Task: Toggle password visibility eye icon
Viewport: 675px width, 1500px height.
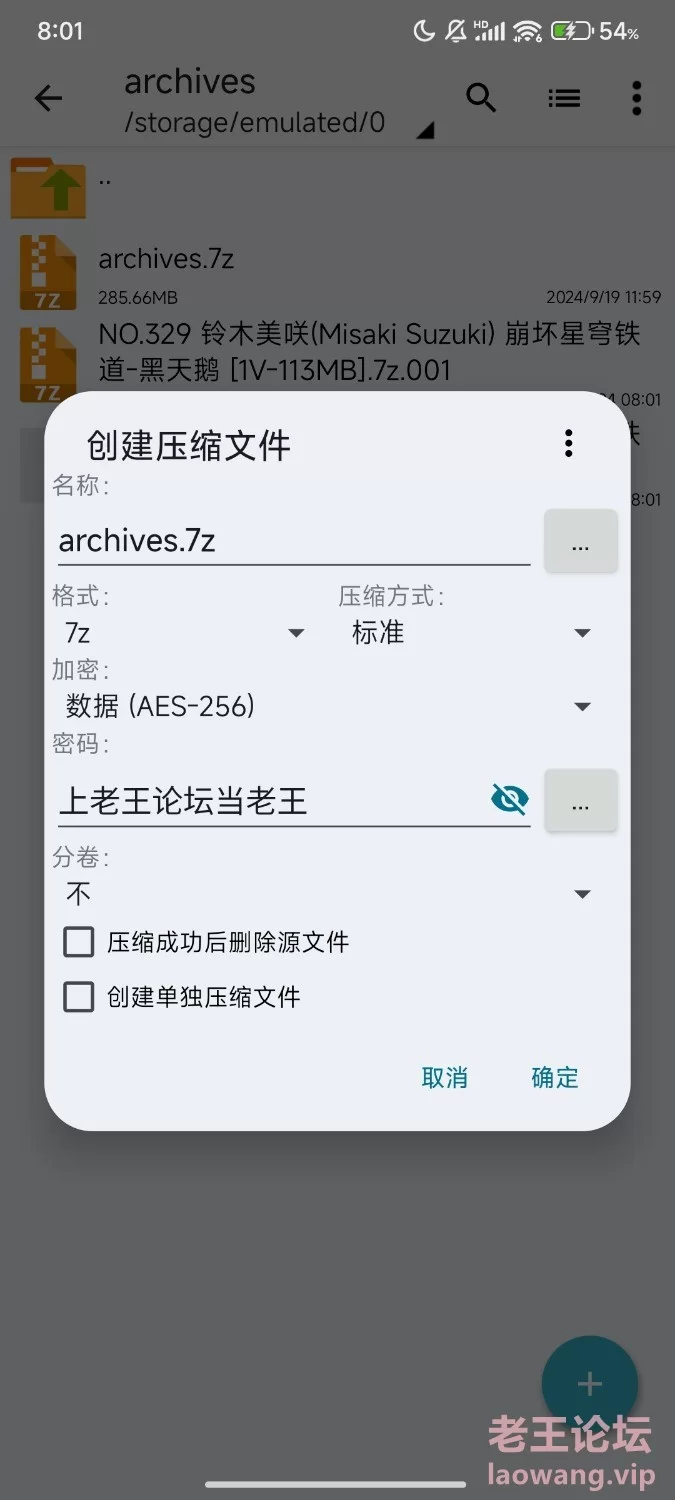Action: [x=510, y=799]
